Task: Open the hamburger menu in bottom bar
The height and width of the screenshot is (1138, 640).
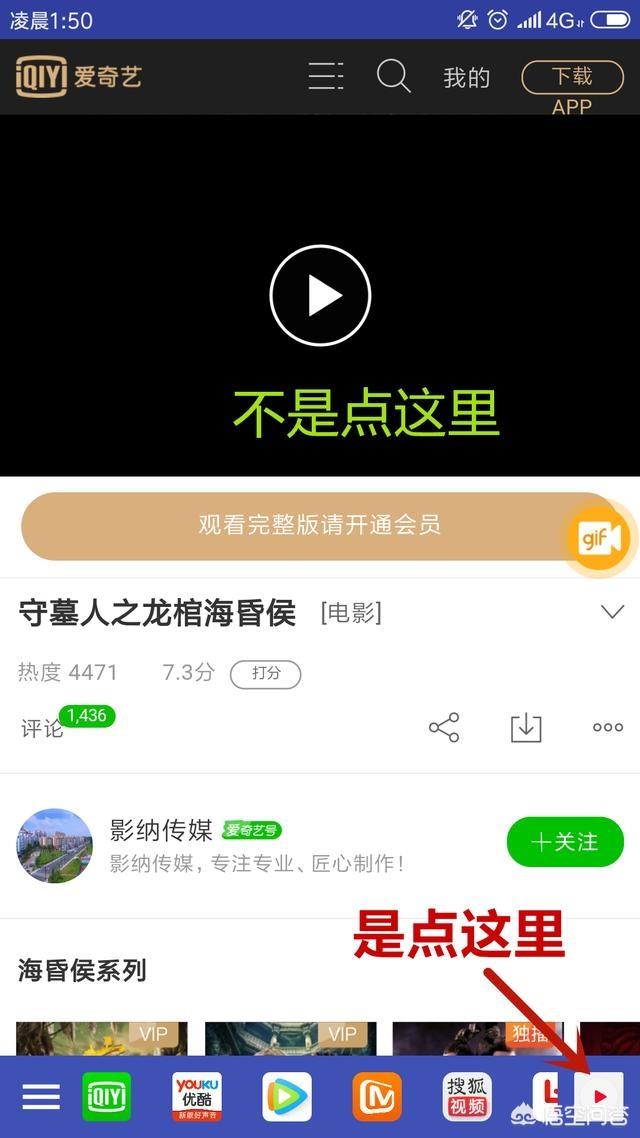Action: pyautogui.click(x=41, y=1097)
